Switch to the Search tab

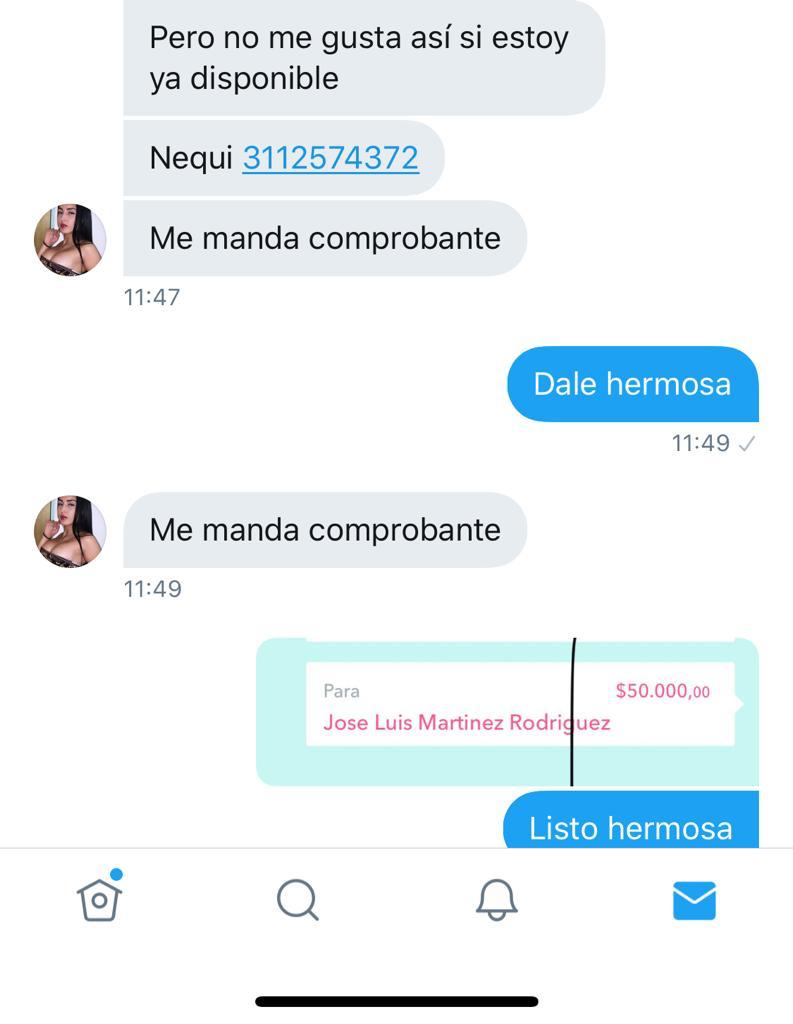coord(297,899)
